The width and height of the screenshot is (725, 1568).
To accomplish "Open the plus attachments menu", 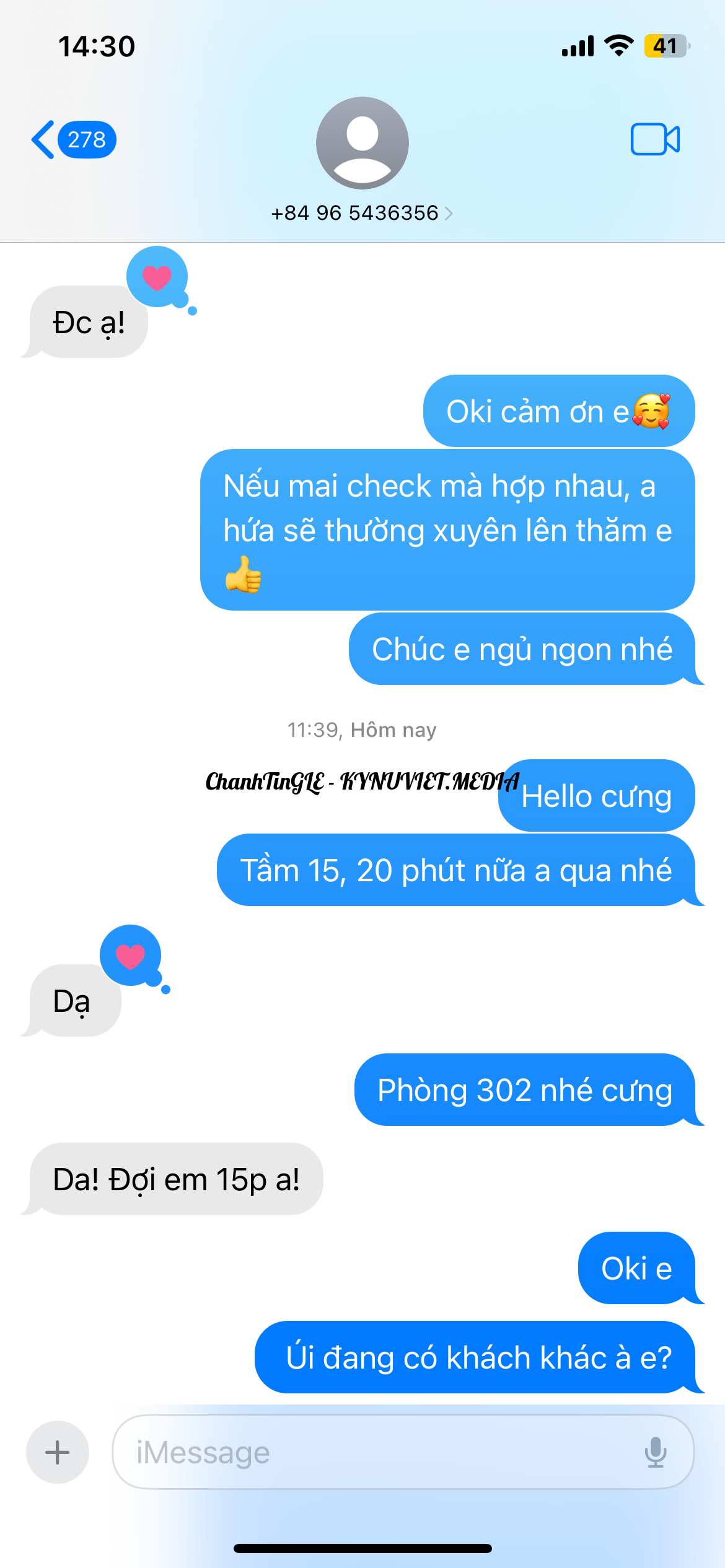I will coord(58,1452).
